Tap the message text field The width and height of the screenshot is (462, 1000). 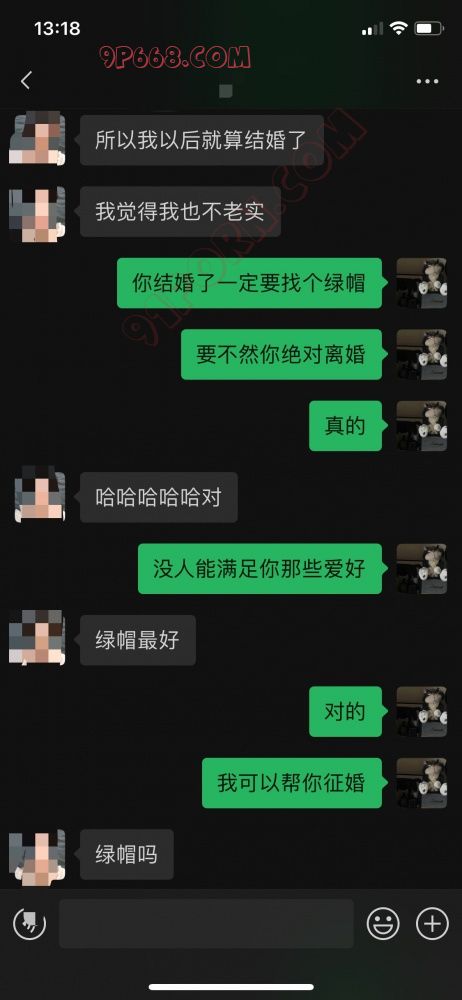click(206, 923)
